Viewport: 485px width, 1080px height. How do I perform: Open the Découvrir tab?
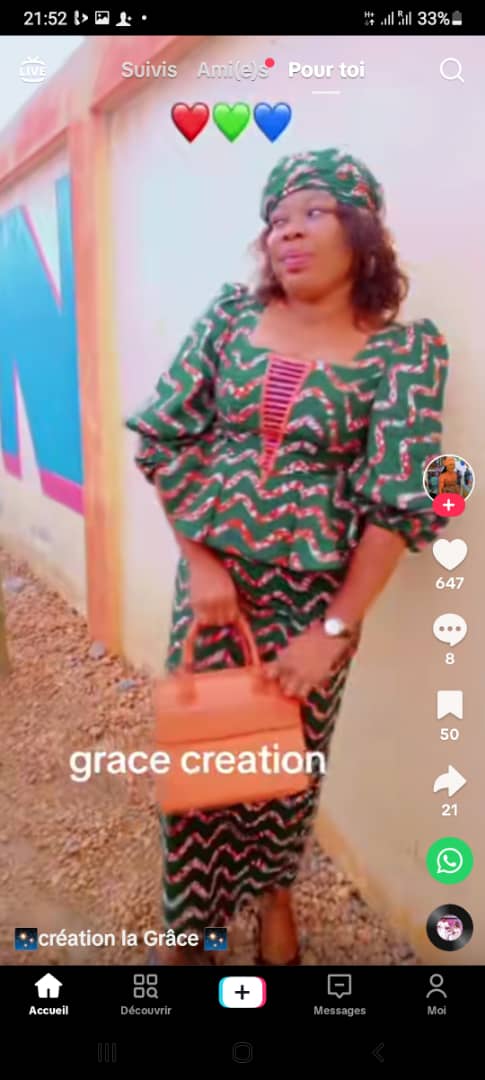145,995
